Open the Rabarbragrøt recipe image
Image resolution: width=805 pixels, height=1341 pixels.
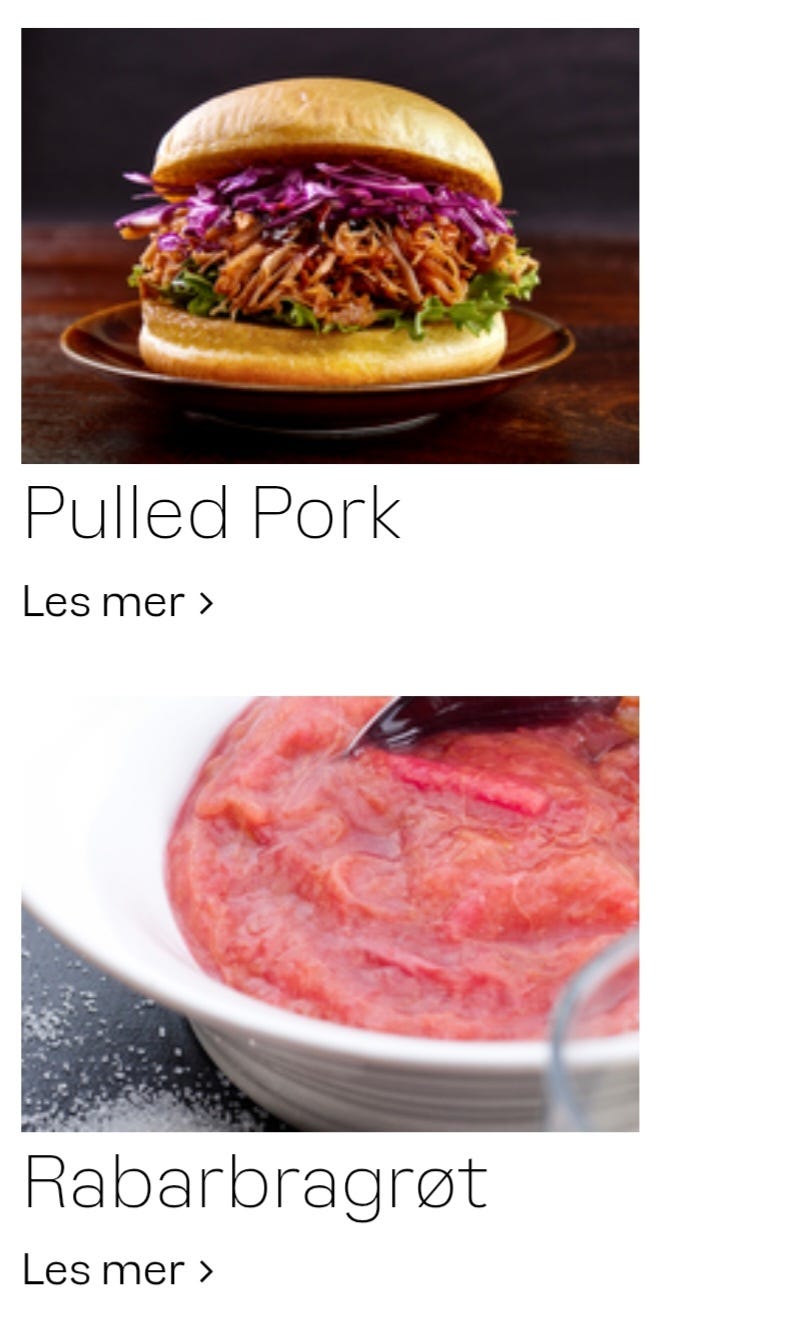coord(330,914)
